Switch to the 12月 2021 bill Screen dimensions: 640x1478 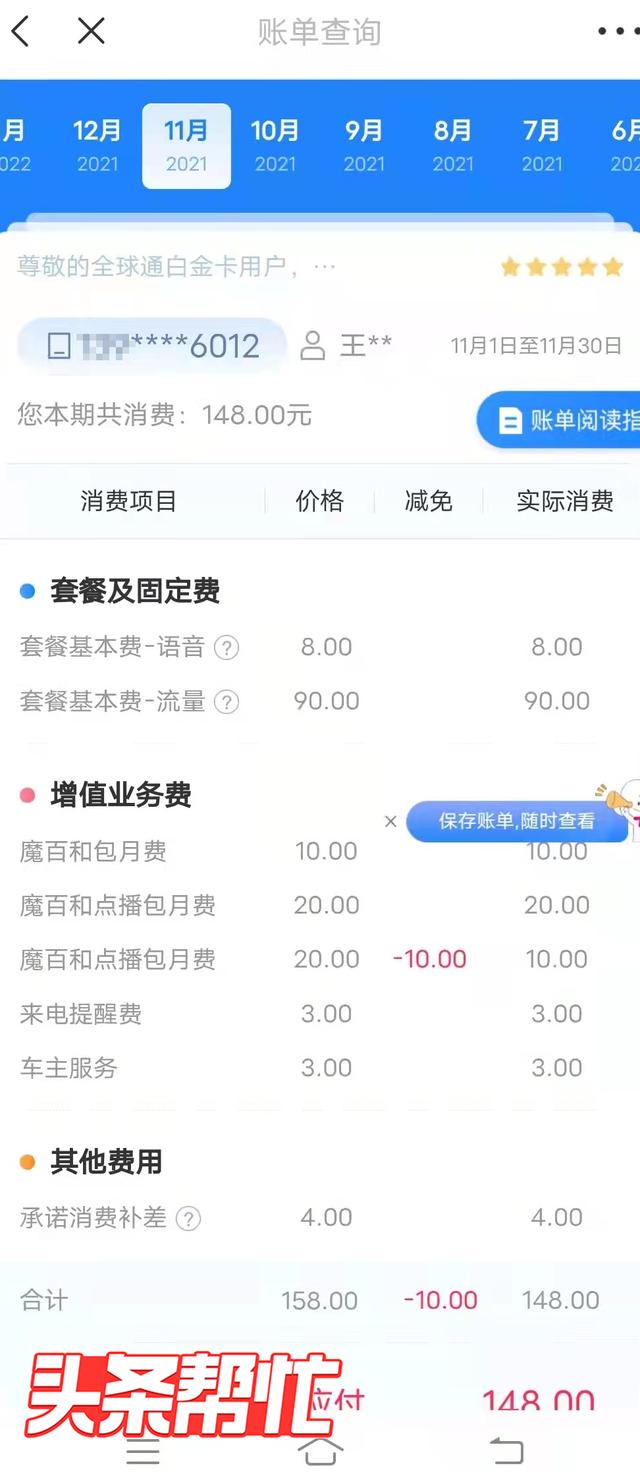click(97, 145)
